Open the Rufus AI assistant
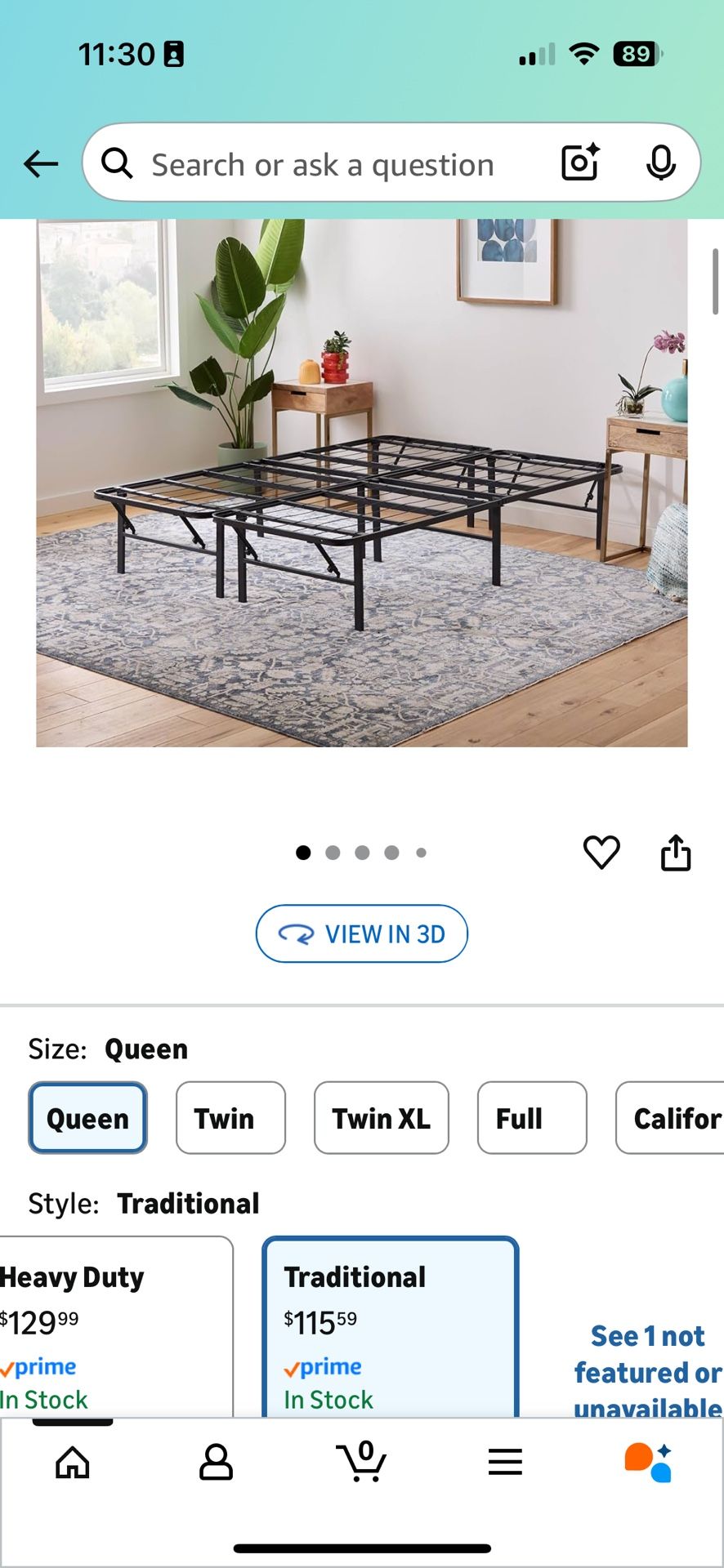Image resolution: width=724 pixels, height=1568 pixels. click(649, 1463)
